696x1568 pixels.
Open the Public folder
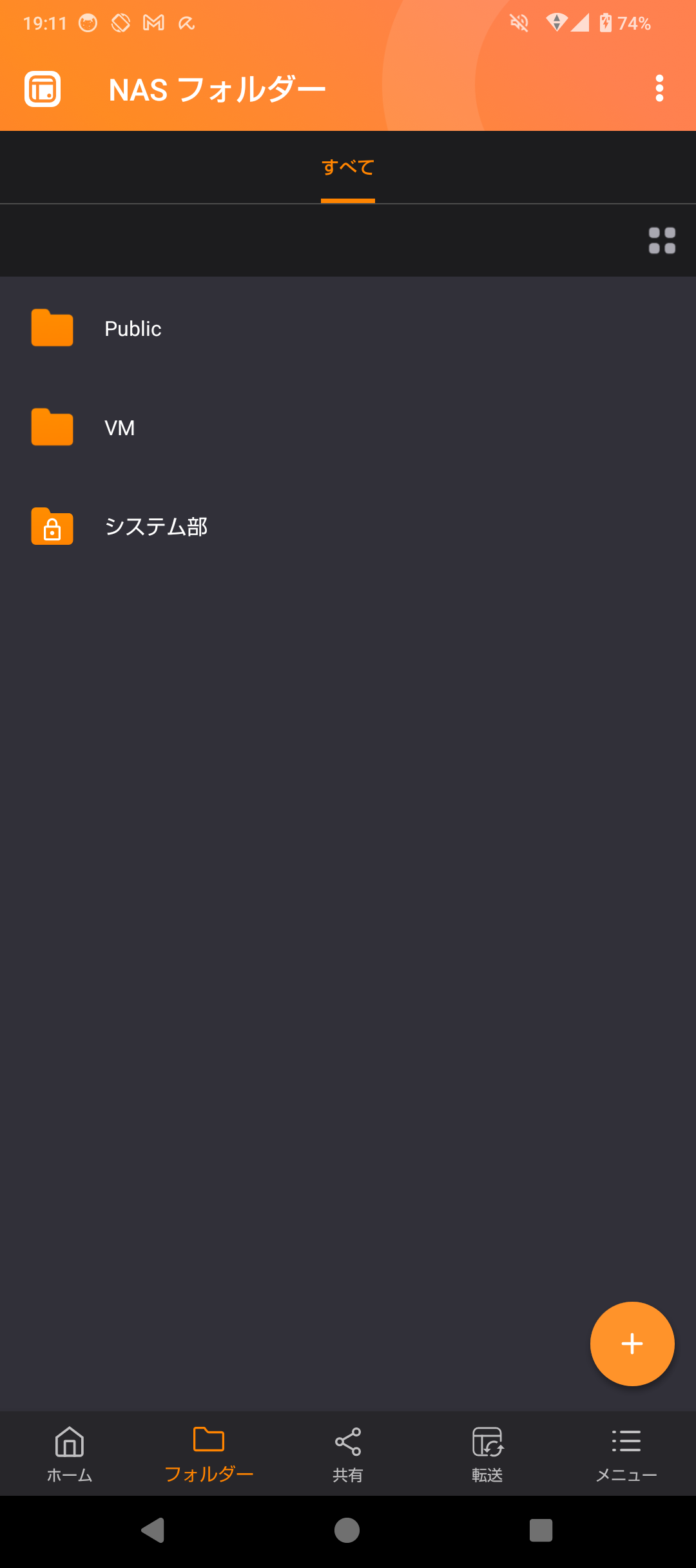click(x=348, y=329)
